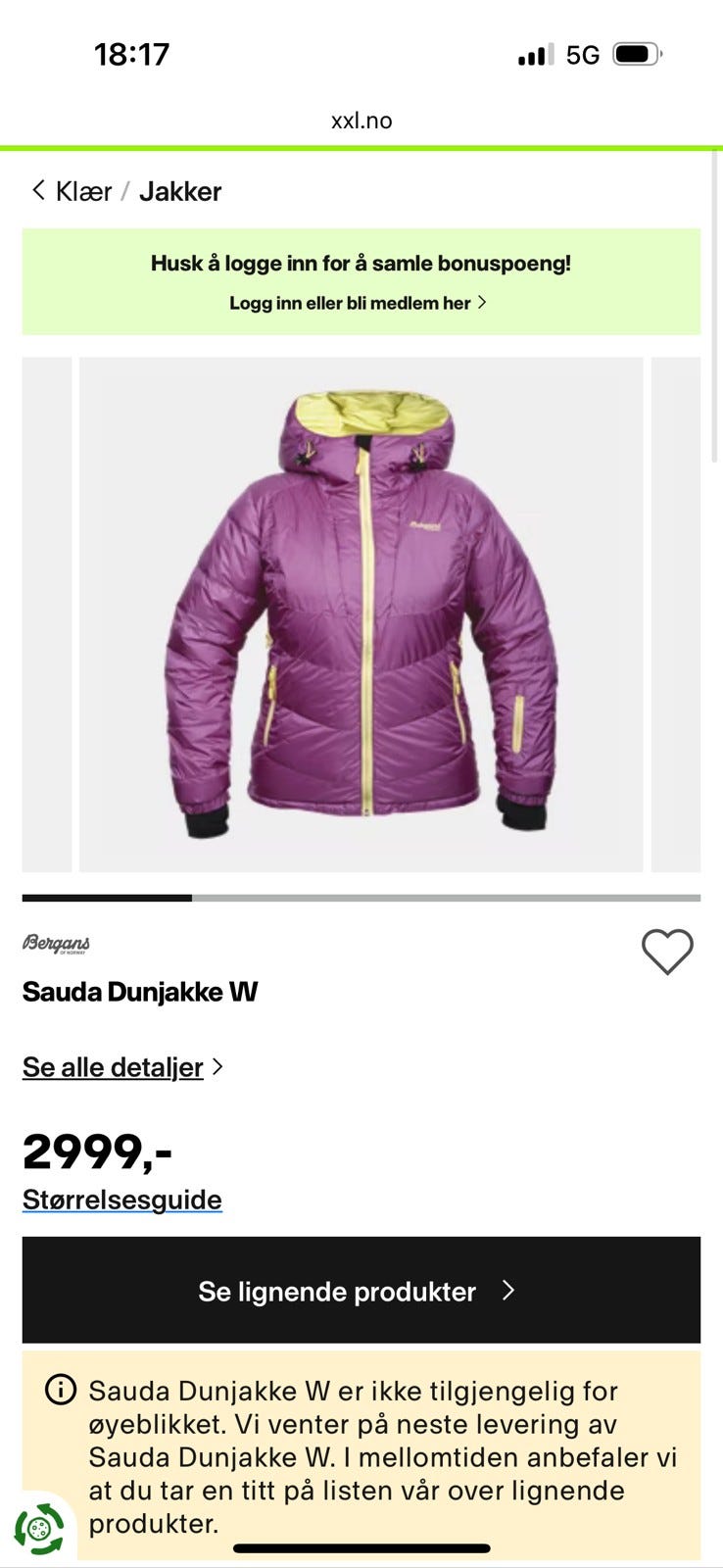The image size is (723, 1568).
Task: Tap the chevron after Logg inn eller bli medlem
Action: coord(481,304)
